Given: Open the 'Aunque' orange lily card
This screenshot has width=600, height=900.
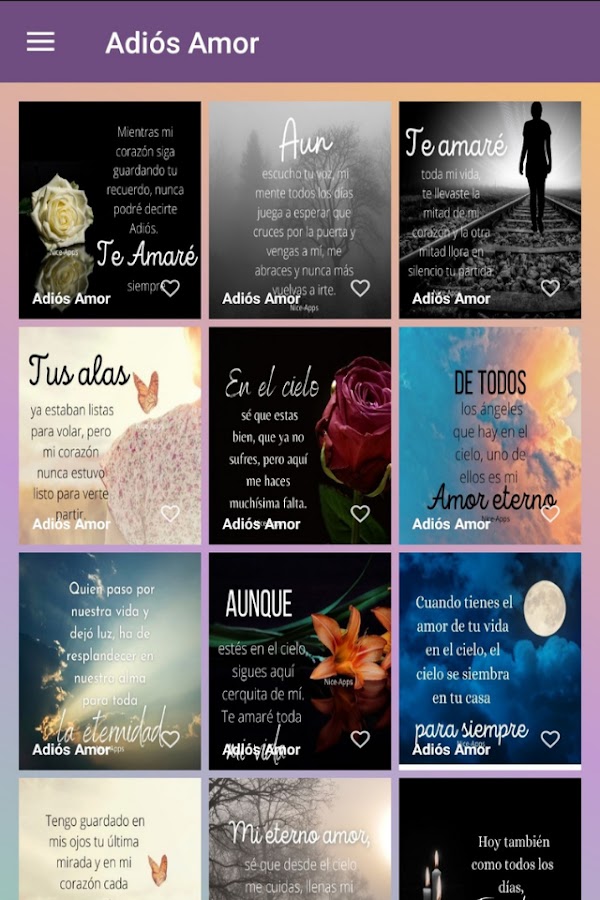Looking at the screenshot, I should (x=300, y=650).
